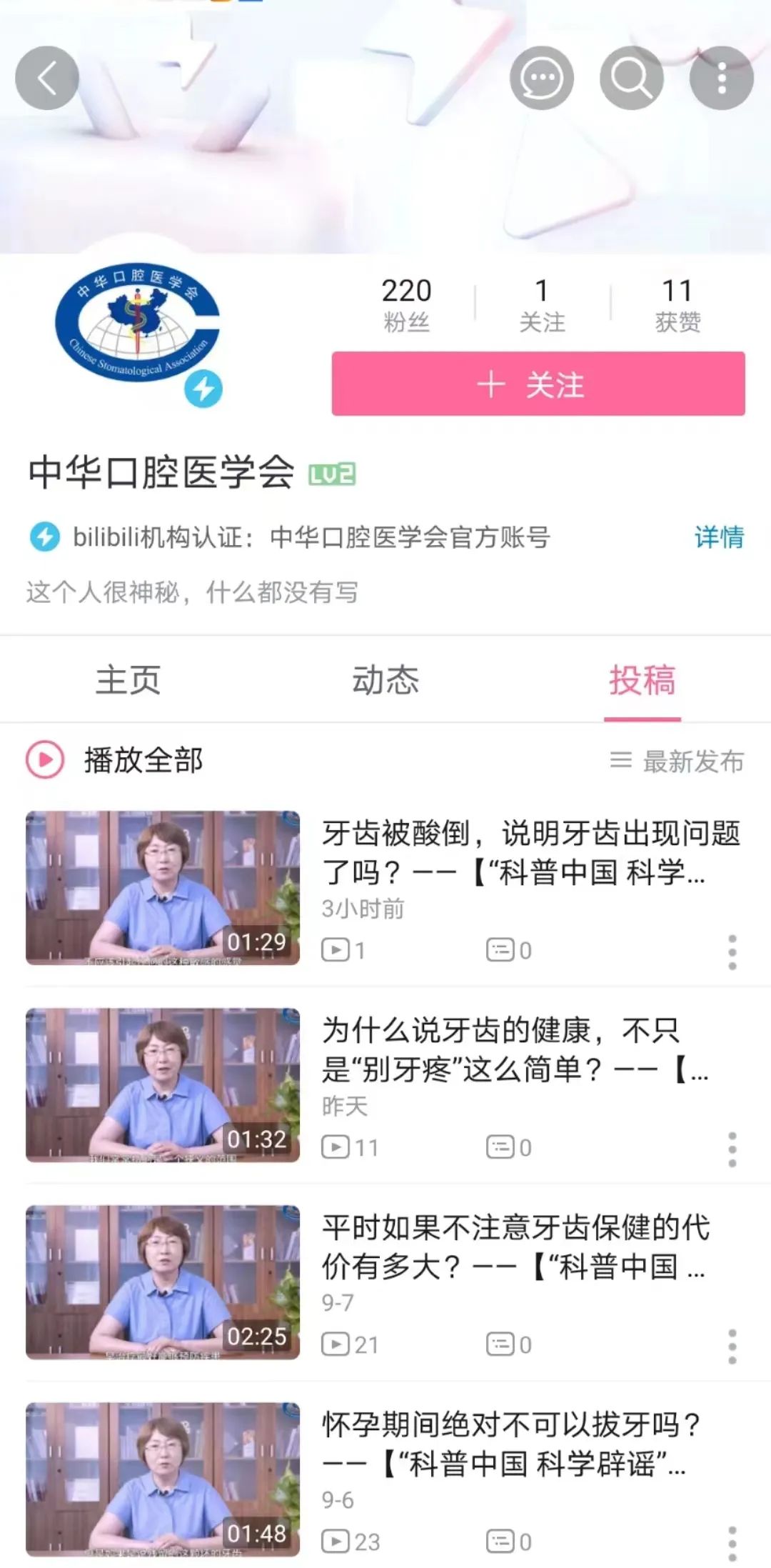Go back using the top-left arrow

point(47,78)
